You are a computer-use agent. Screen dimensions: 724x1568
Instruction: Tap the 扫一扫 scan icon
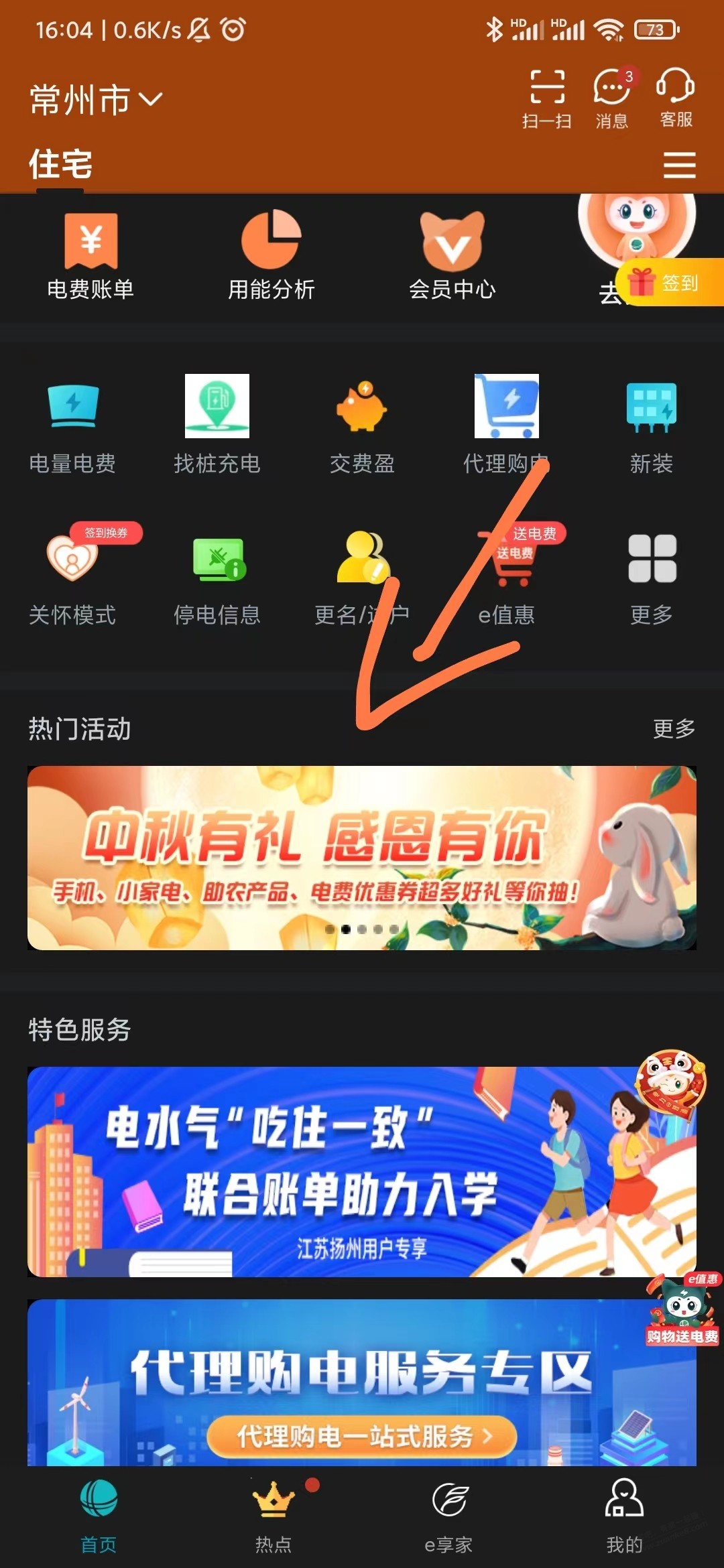tap(547, 98)
